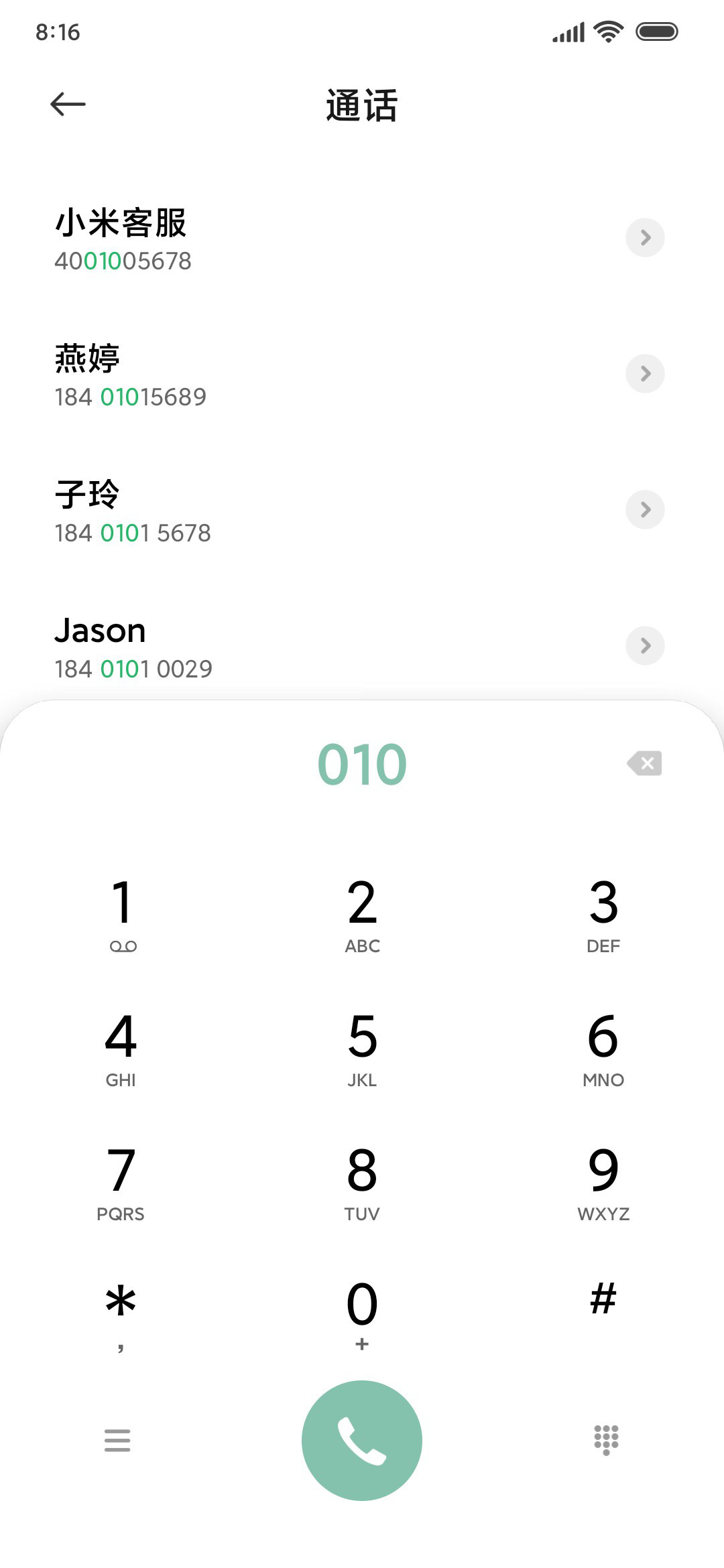724x1568 pixels.
Task: Enter digit 2 ABC
Action: click(362, 915)
